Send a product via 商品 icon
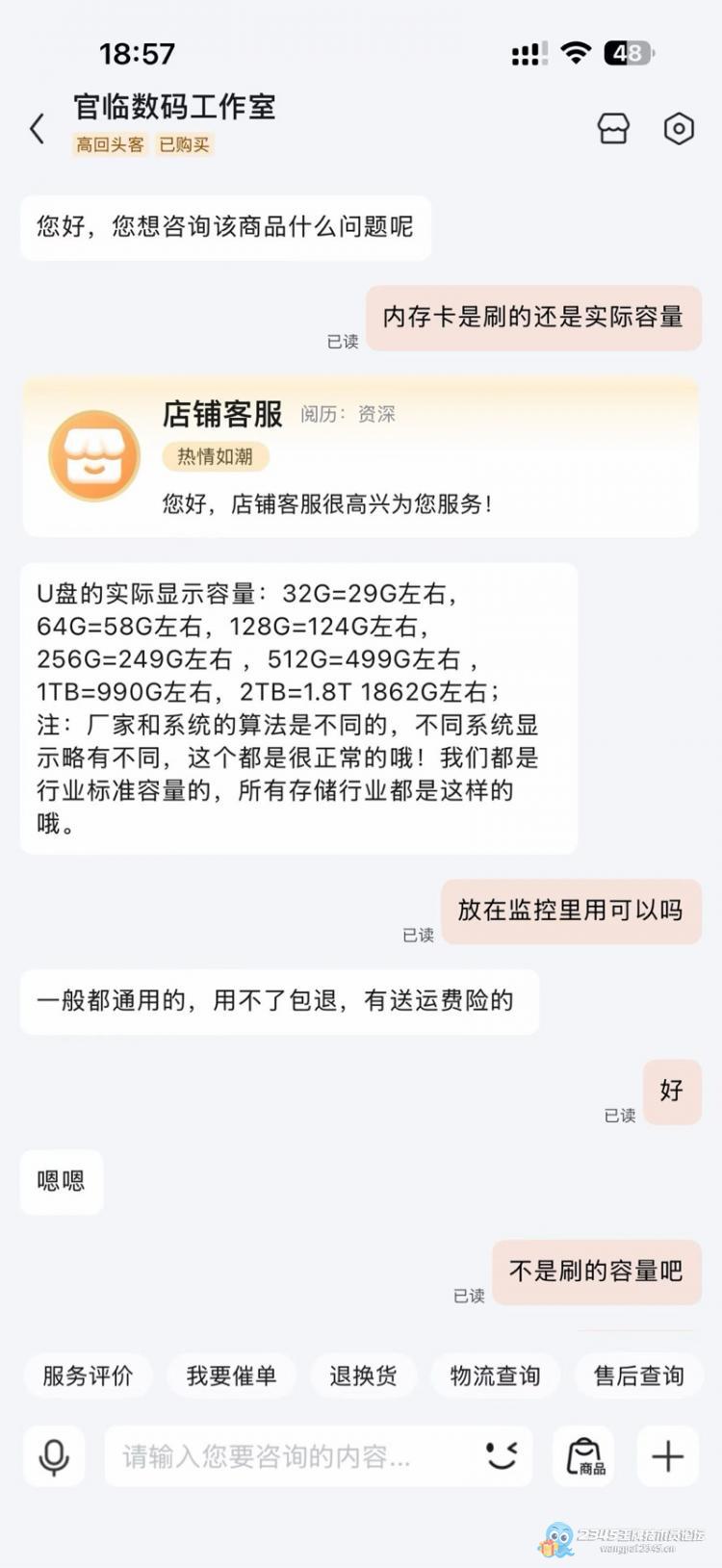 (584, 1456)
